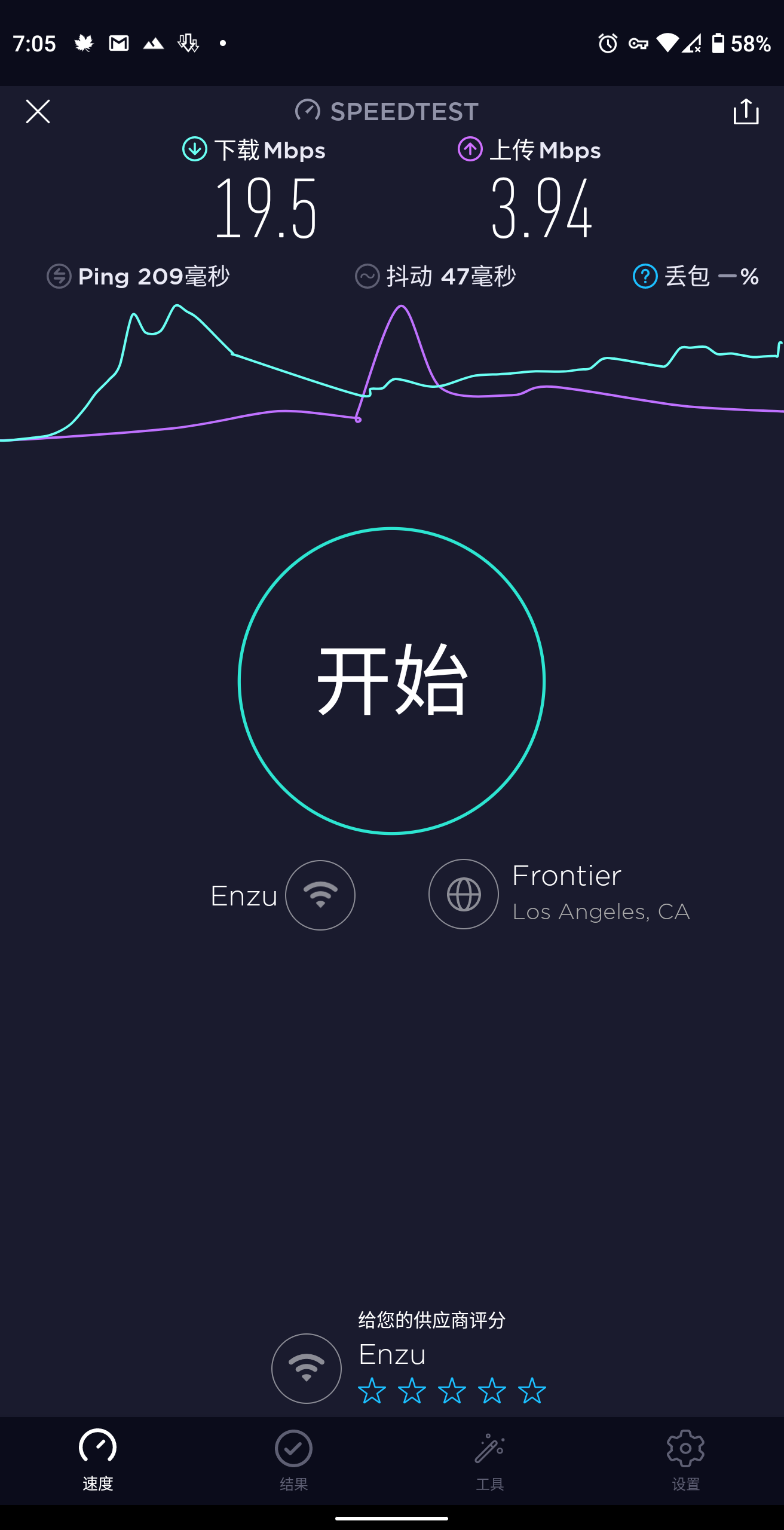Close the speed test result
The image size is (784, 1530).
(38, 112)
